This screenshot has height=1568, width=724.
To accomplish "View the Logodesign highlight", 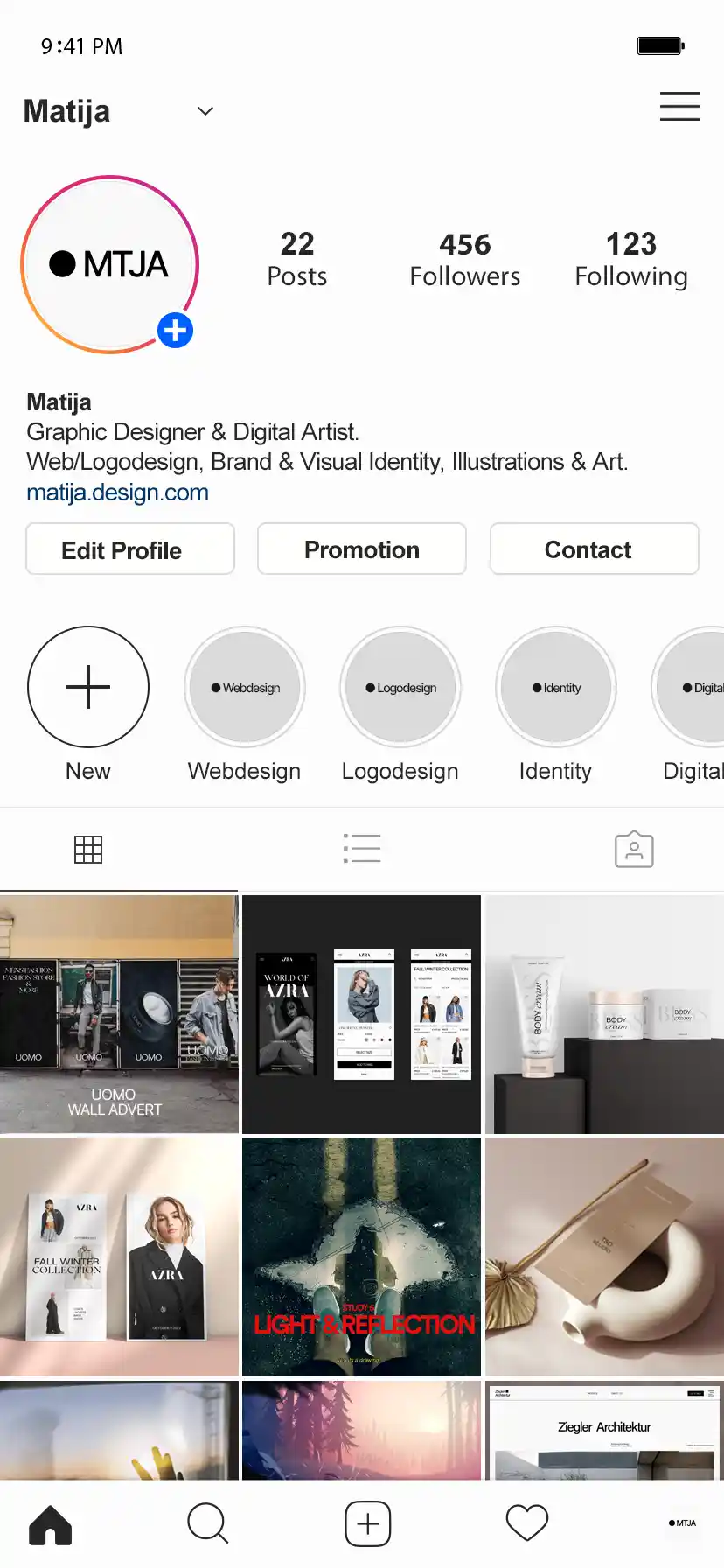I will 400,687.
